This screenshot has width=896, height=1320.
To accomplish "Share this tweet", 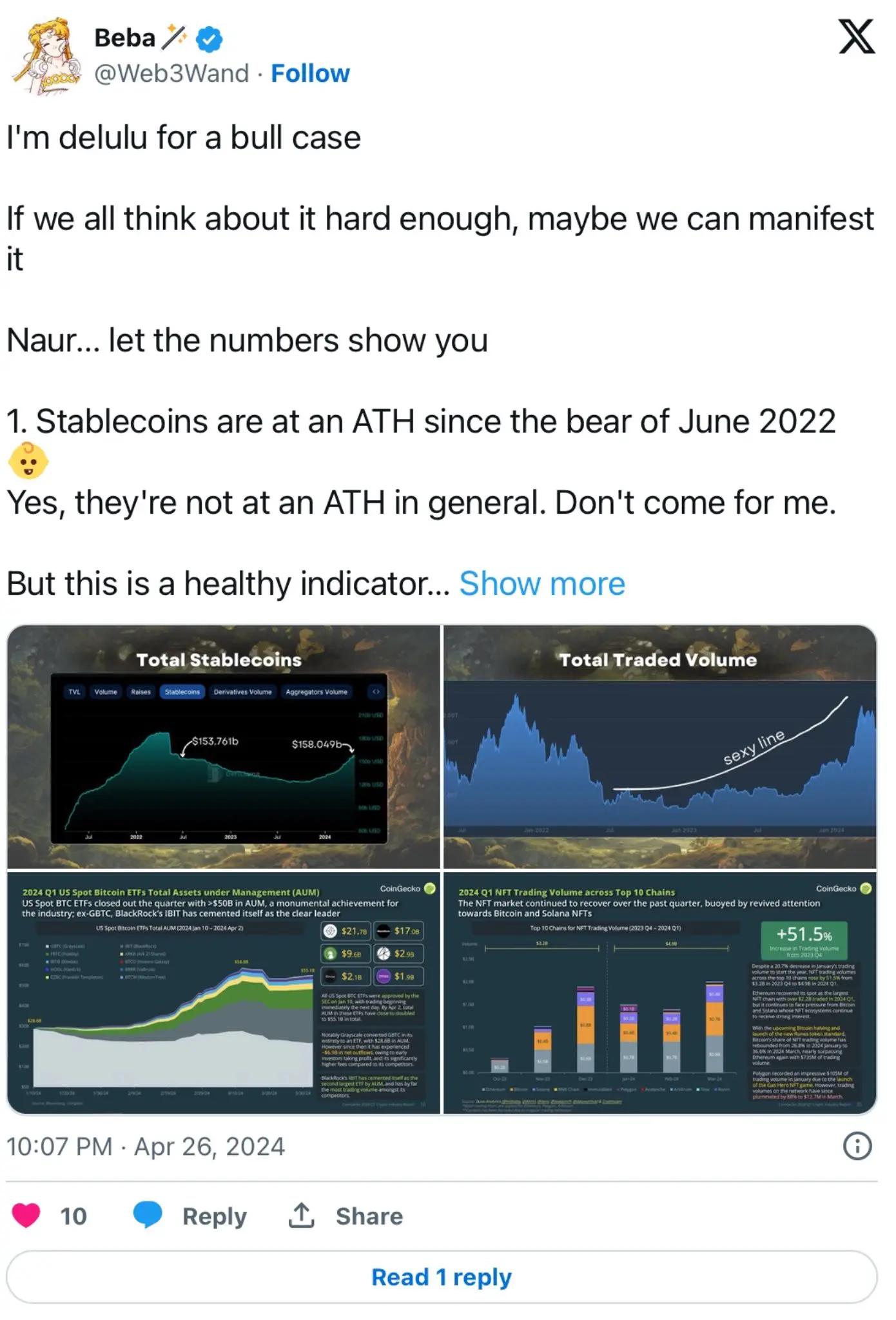I will (x=346, y=1216).
